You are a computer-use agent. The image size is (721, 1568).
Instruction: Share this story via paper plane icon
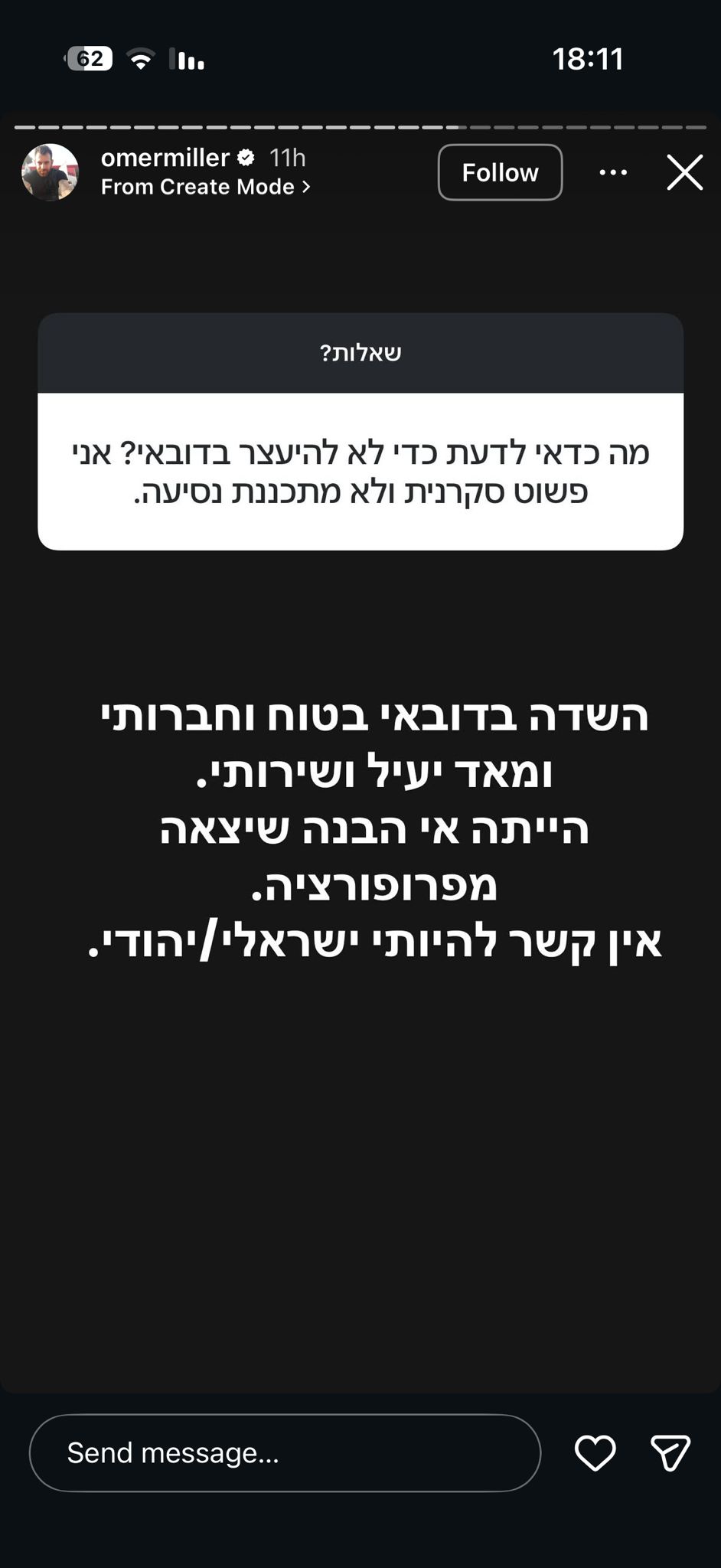(x=670, y=1452)
